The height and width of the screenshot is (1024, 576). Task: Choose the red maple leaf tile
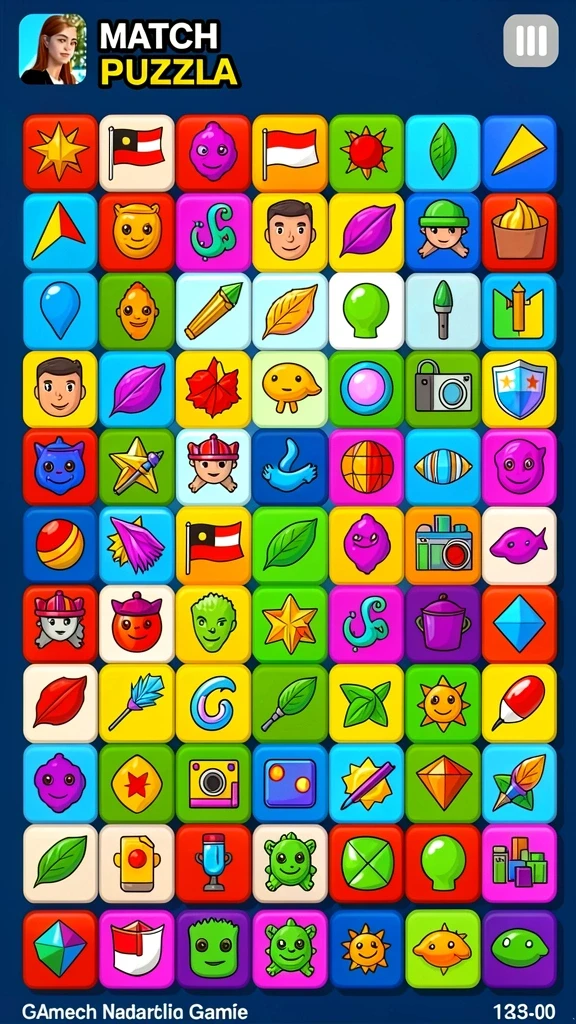pyautogui.click(x=213, y=389)
